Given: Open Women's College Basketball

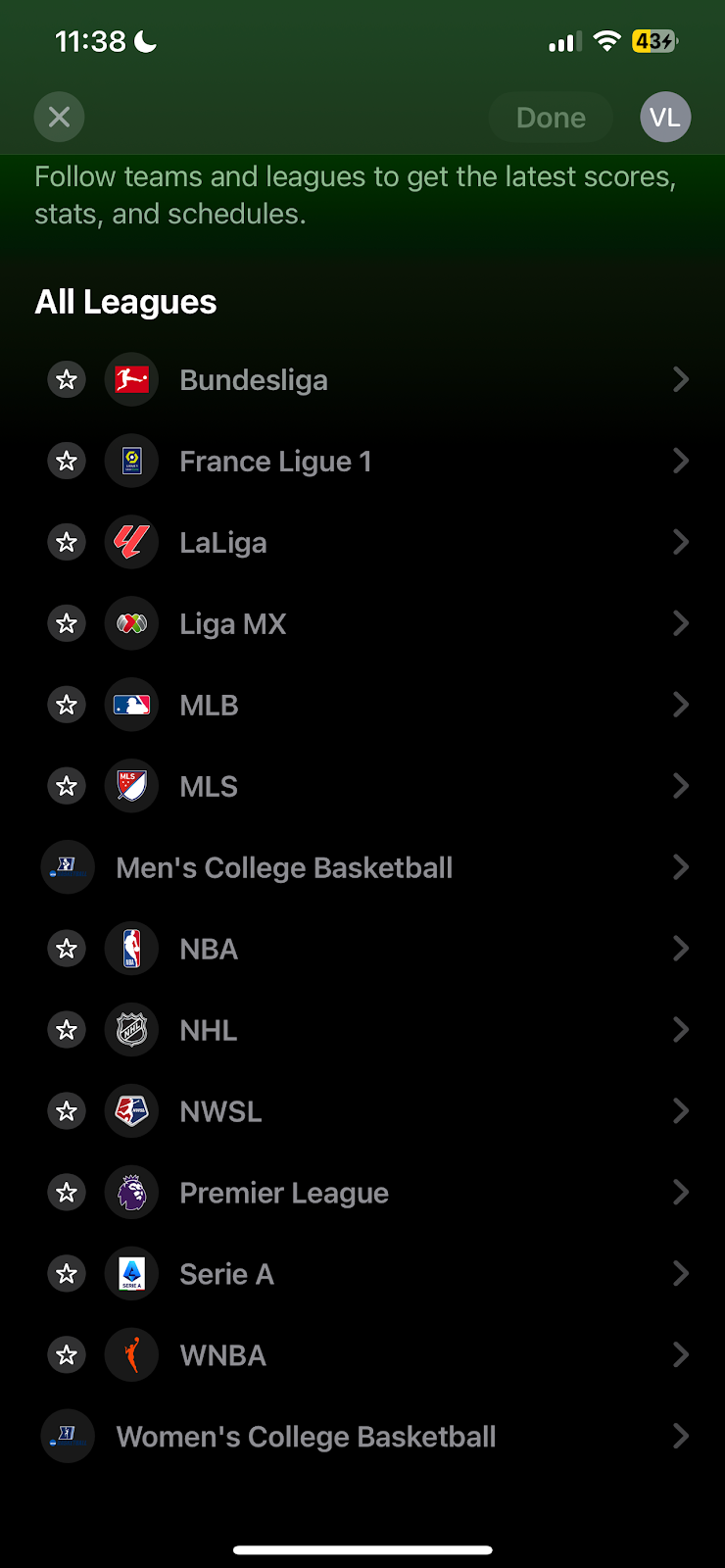Looking at the screenshot, I should pos(362,1437).
